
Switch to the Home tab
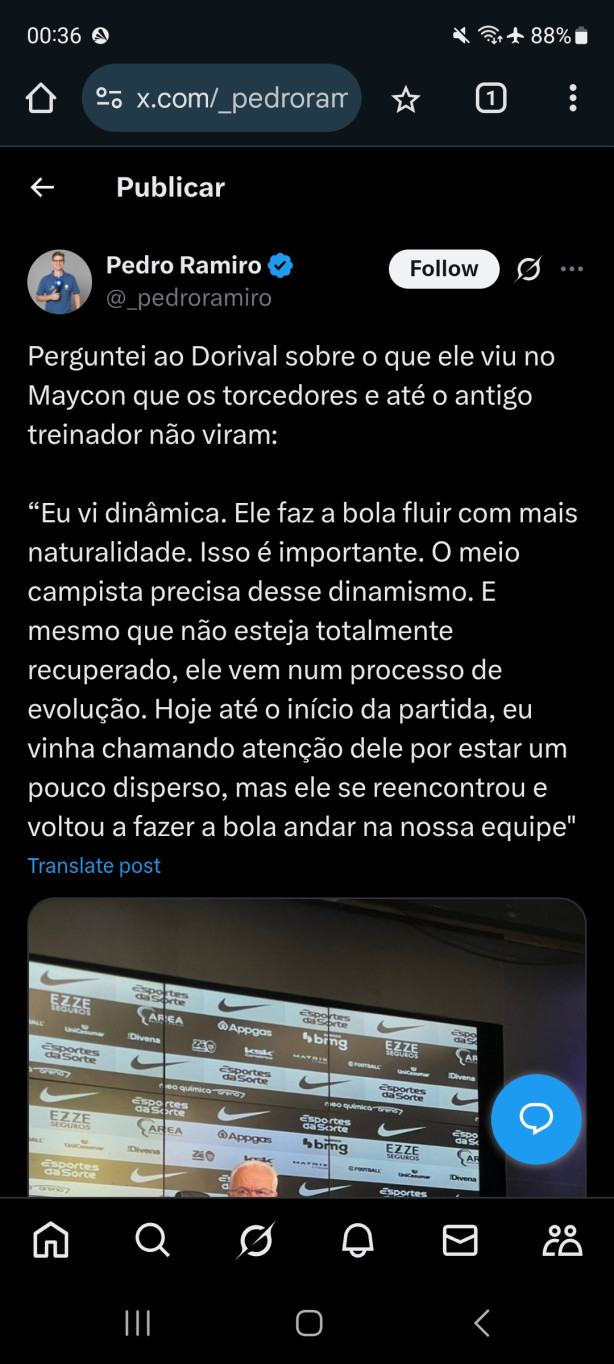tap(51, 1240)
